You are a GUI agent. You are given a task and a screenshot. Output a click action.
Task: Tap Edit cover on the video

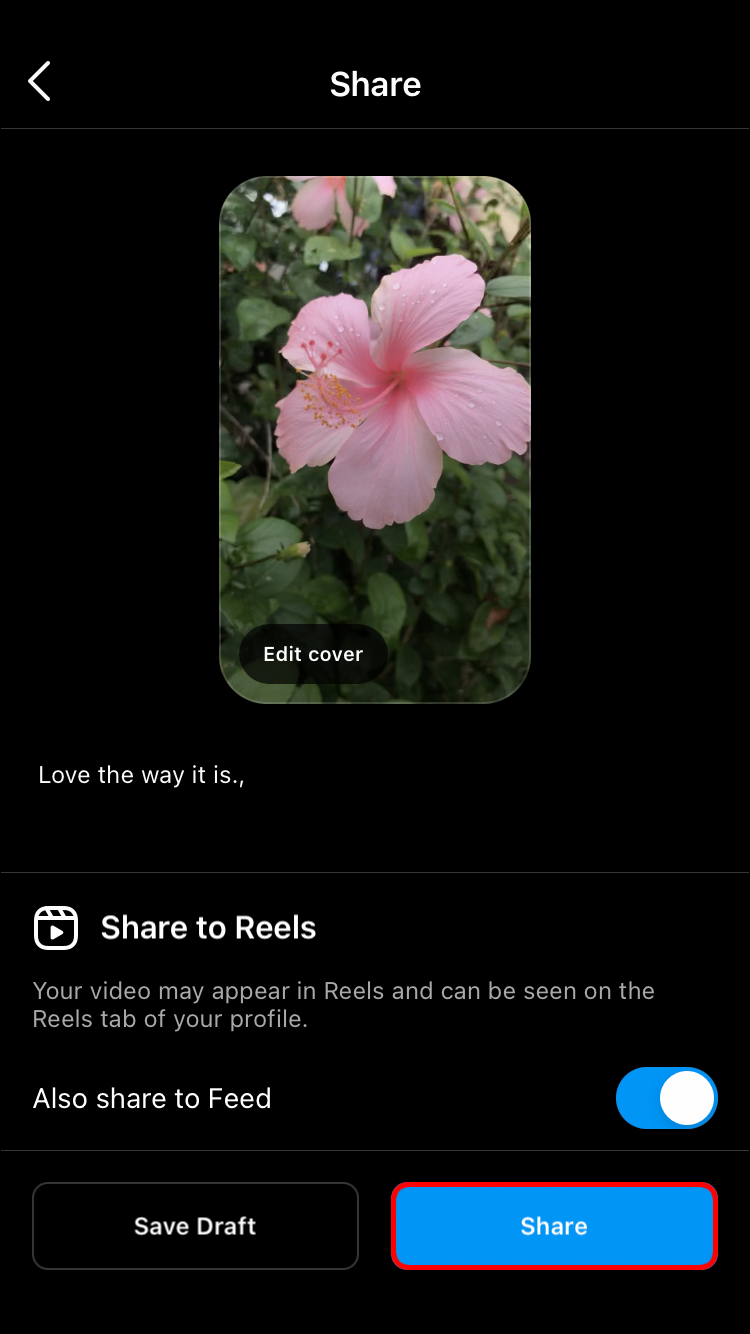pyautogui.click(x=313, y=654)
